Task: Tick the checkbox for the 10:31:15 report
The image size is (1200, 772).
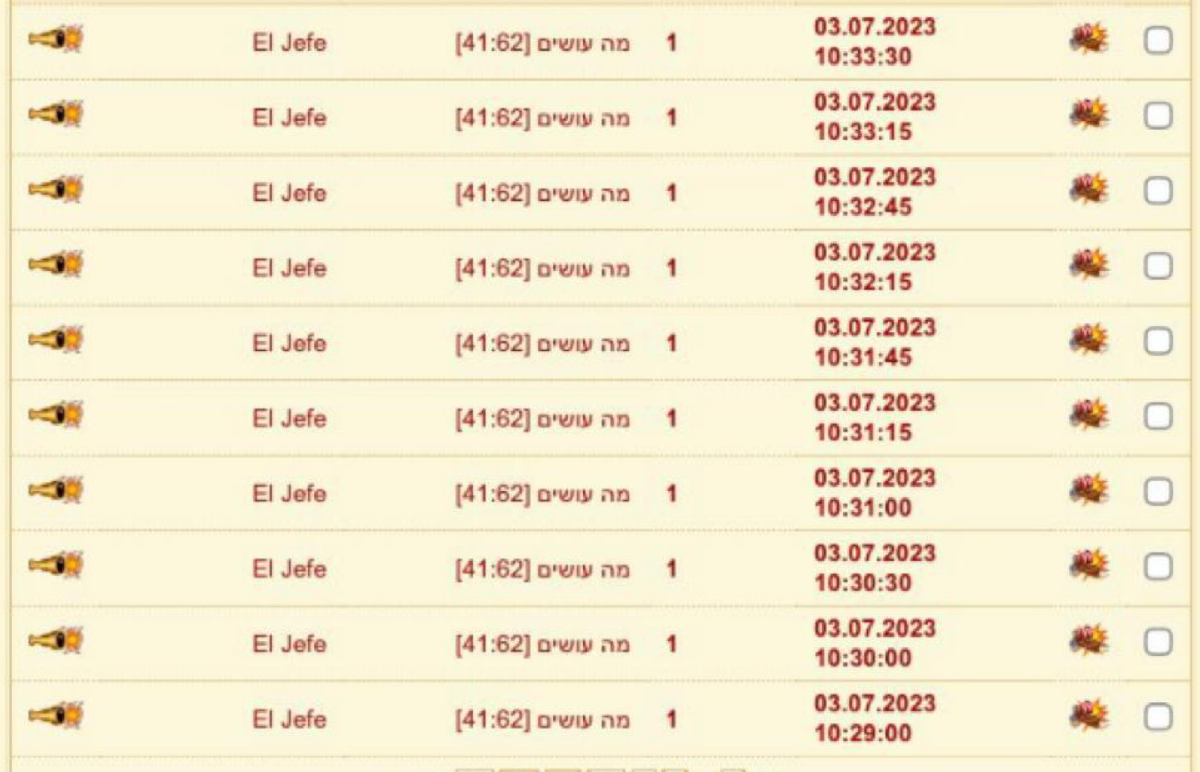Action: tap(1157, 417)
